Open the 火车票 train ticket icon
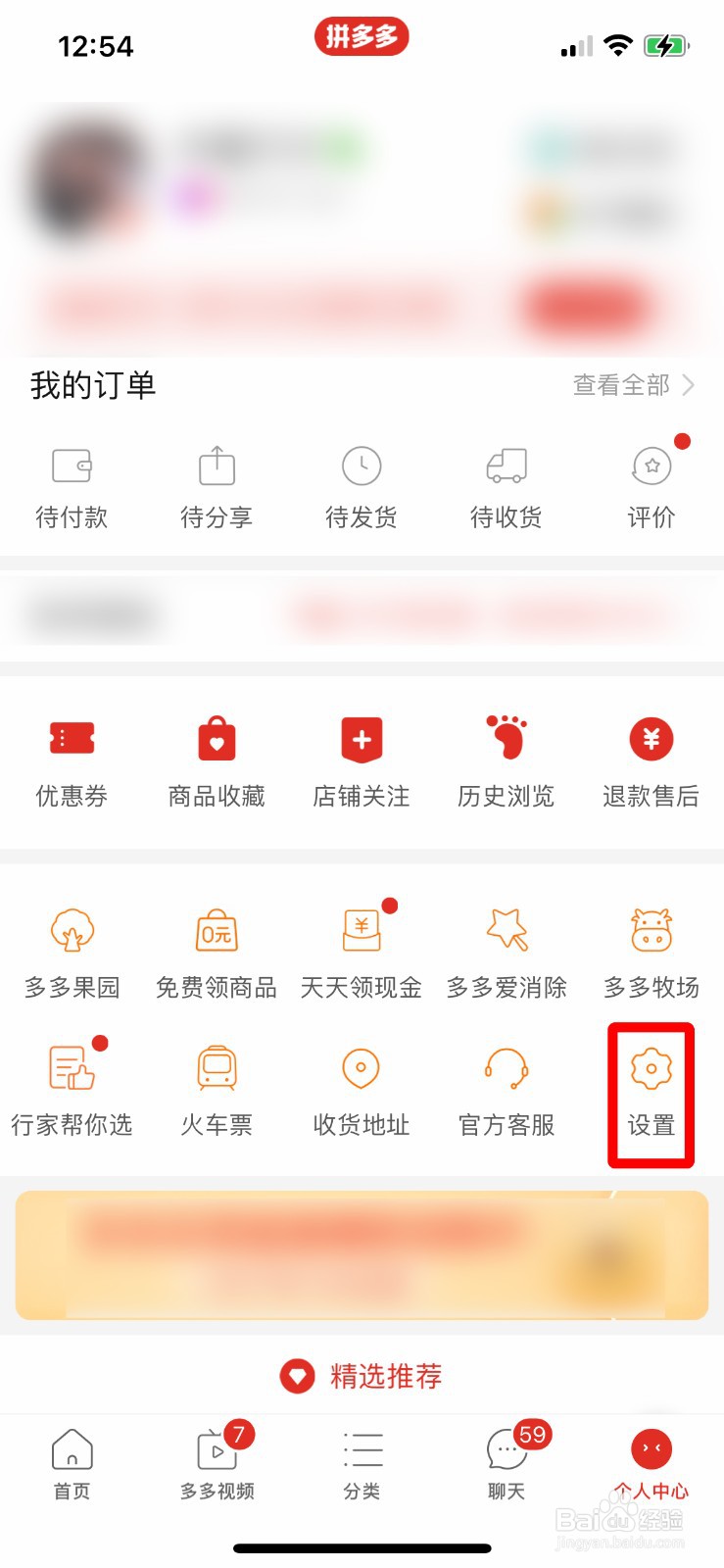Viewport: 724px width, 1568px height. [x=216, y=1090]
